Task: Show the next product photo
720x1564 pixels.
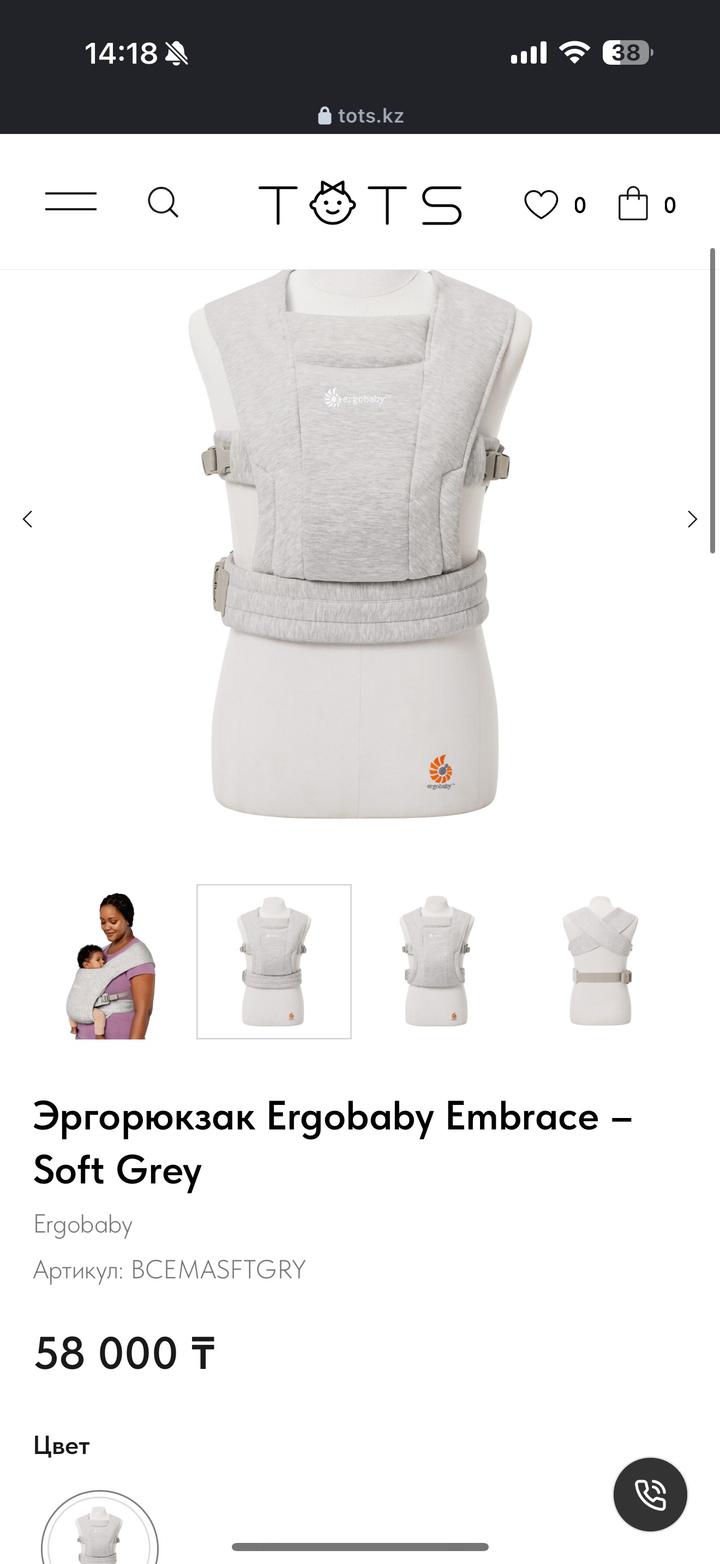Action: point(692,519)
